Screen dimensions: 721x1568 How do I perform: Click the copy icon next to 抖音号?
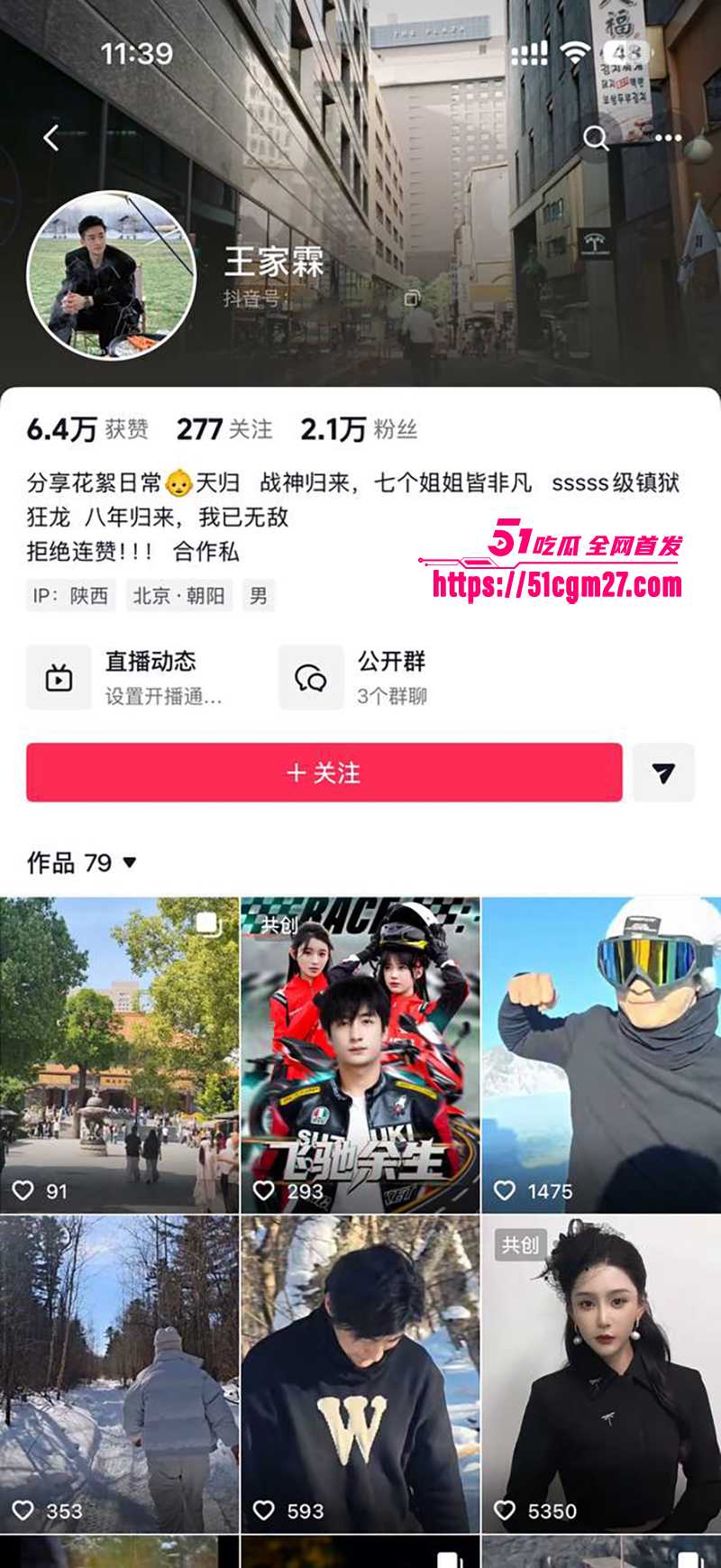(x=410, y=296)
